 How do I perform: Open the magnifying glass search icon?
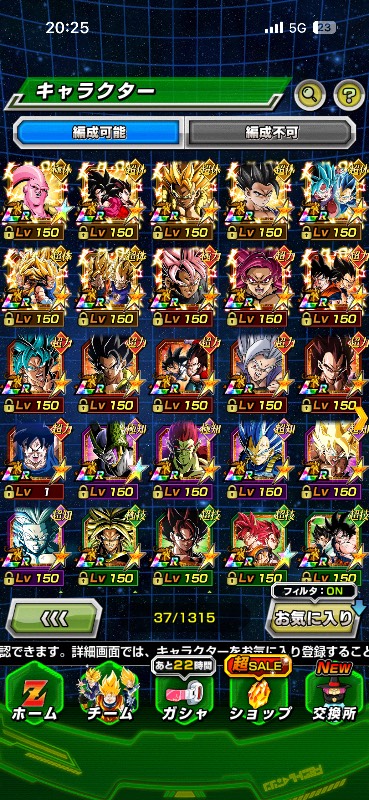click(310, 94)
